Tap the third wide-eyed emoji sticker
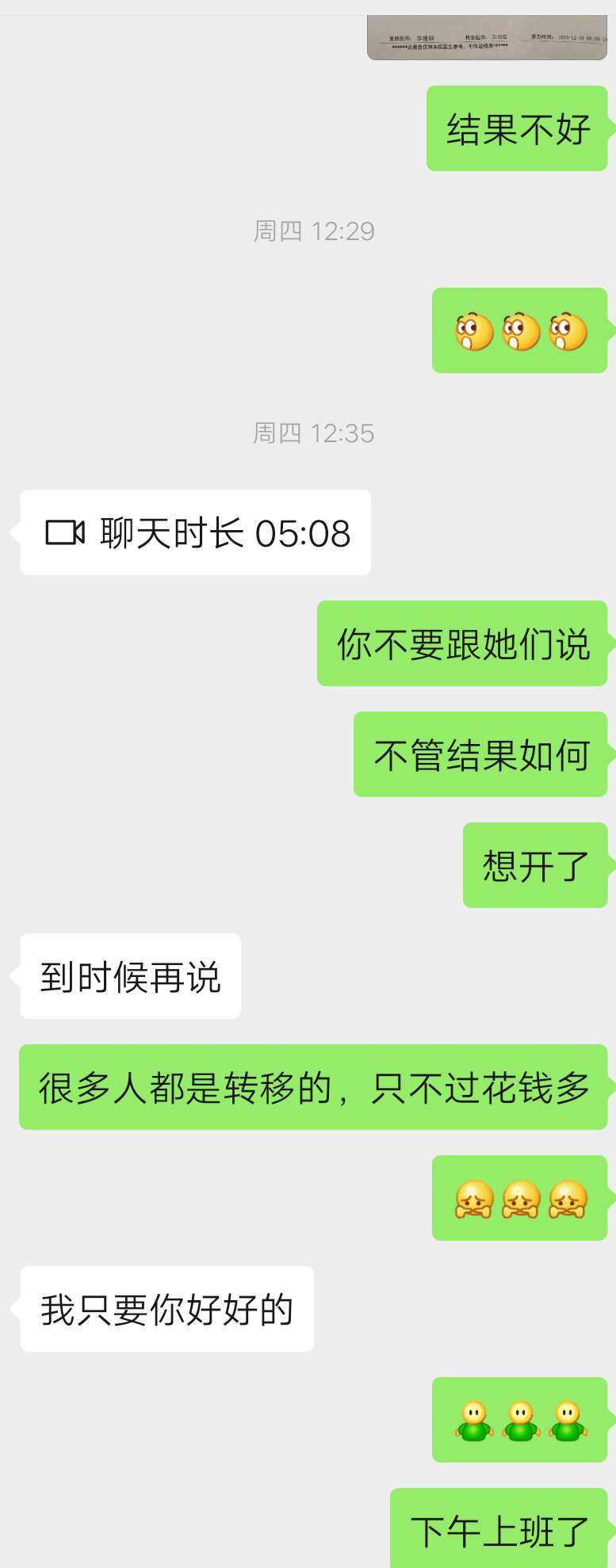Viewport: 616px width, 1568px height. coord(564,331)
